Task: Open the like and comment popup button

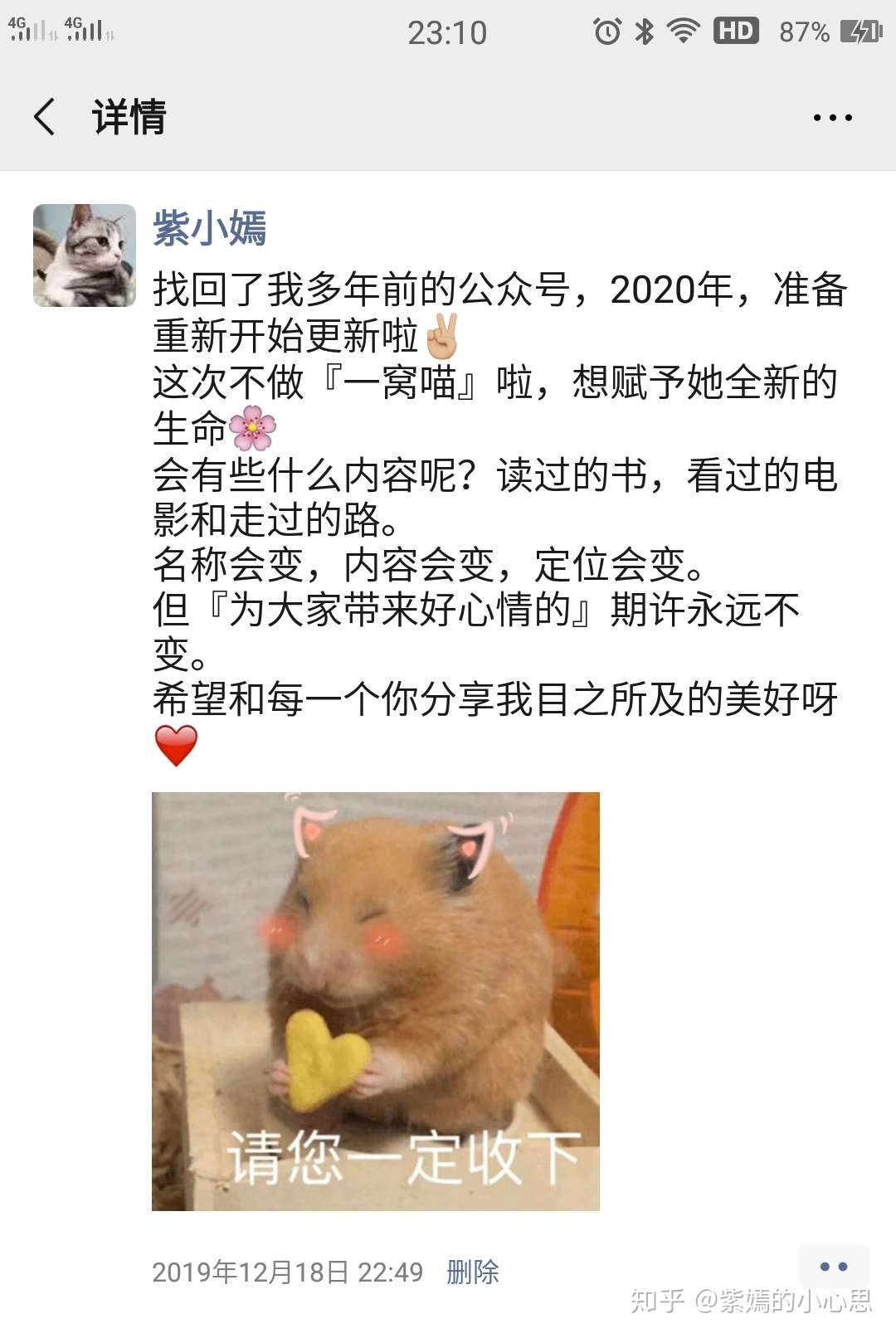Action: pyautogui.click(x=833, y=1267)
